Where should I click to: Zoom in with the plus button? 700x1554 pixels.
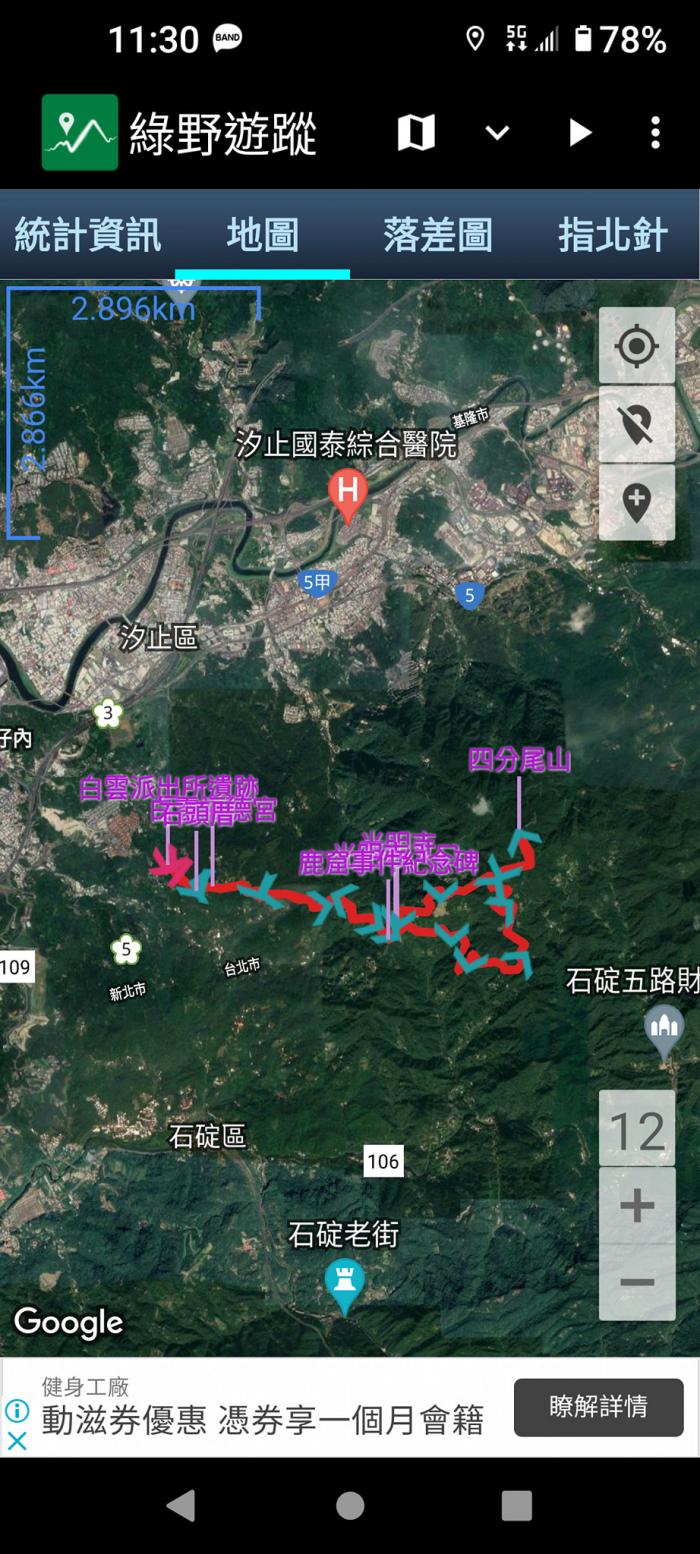pyautogui.click(x=637, y=1206)
